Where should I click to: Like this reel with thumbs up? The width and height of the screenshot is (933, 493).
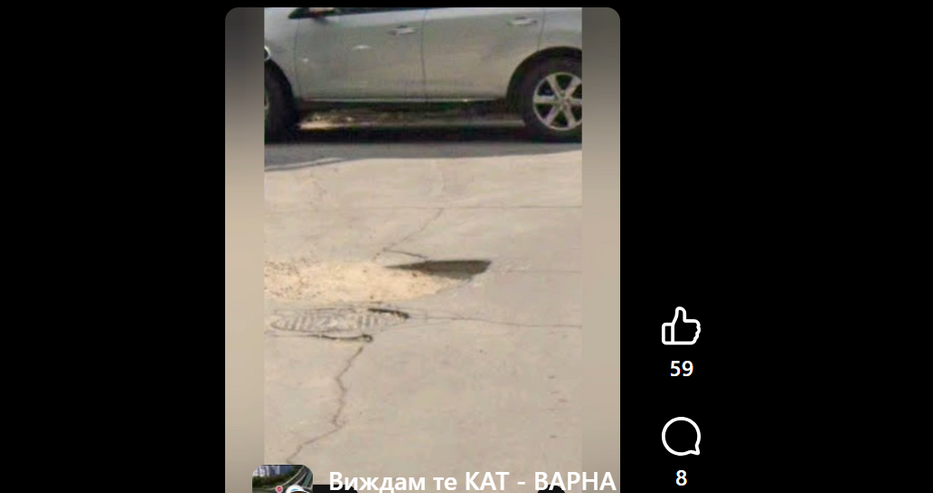coord(681,327)
